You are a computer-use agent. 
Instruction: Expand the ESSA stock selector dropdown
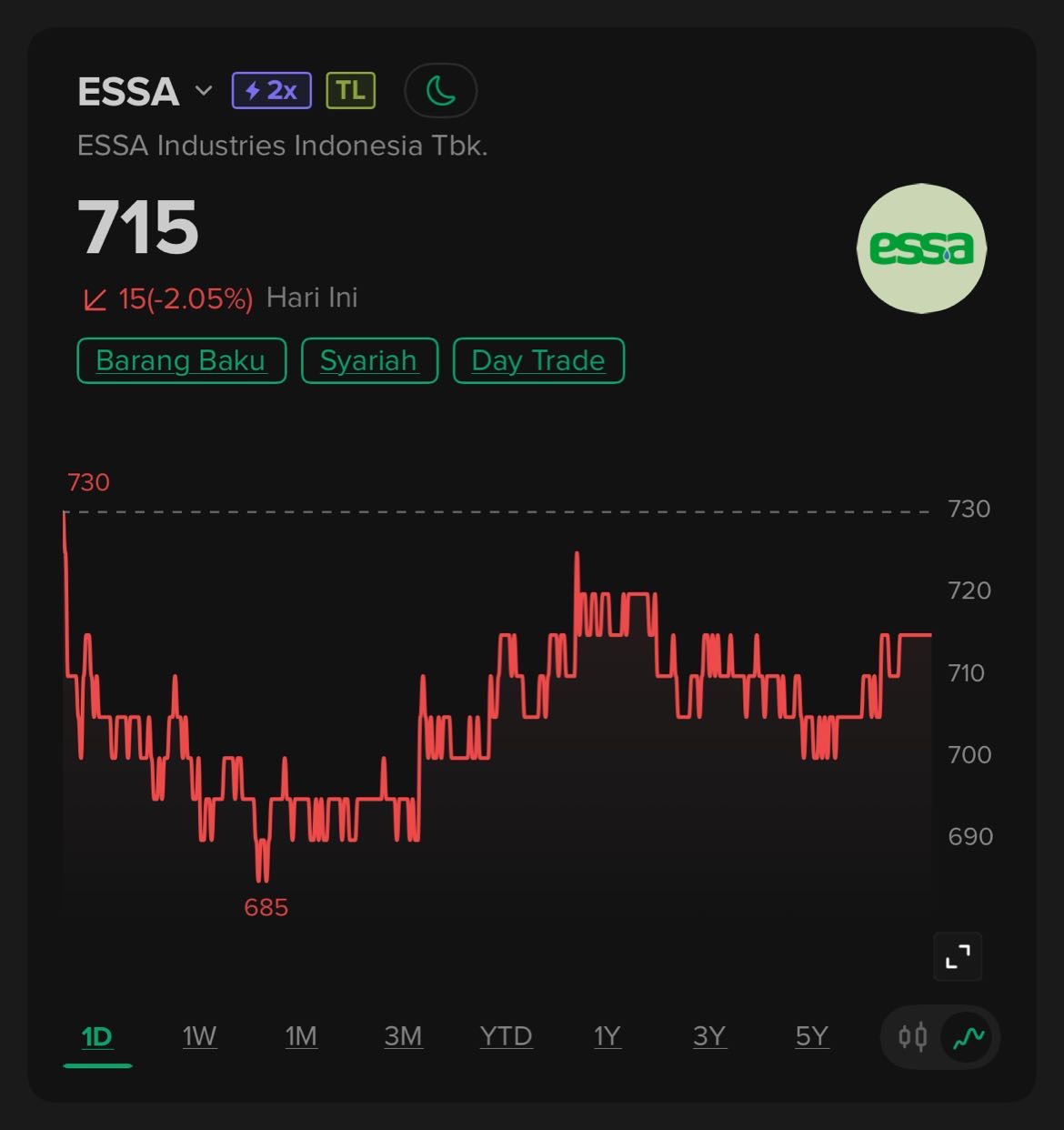[x=204, y=91]
